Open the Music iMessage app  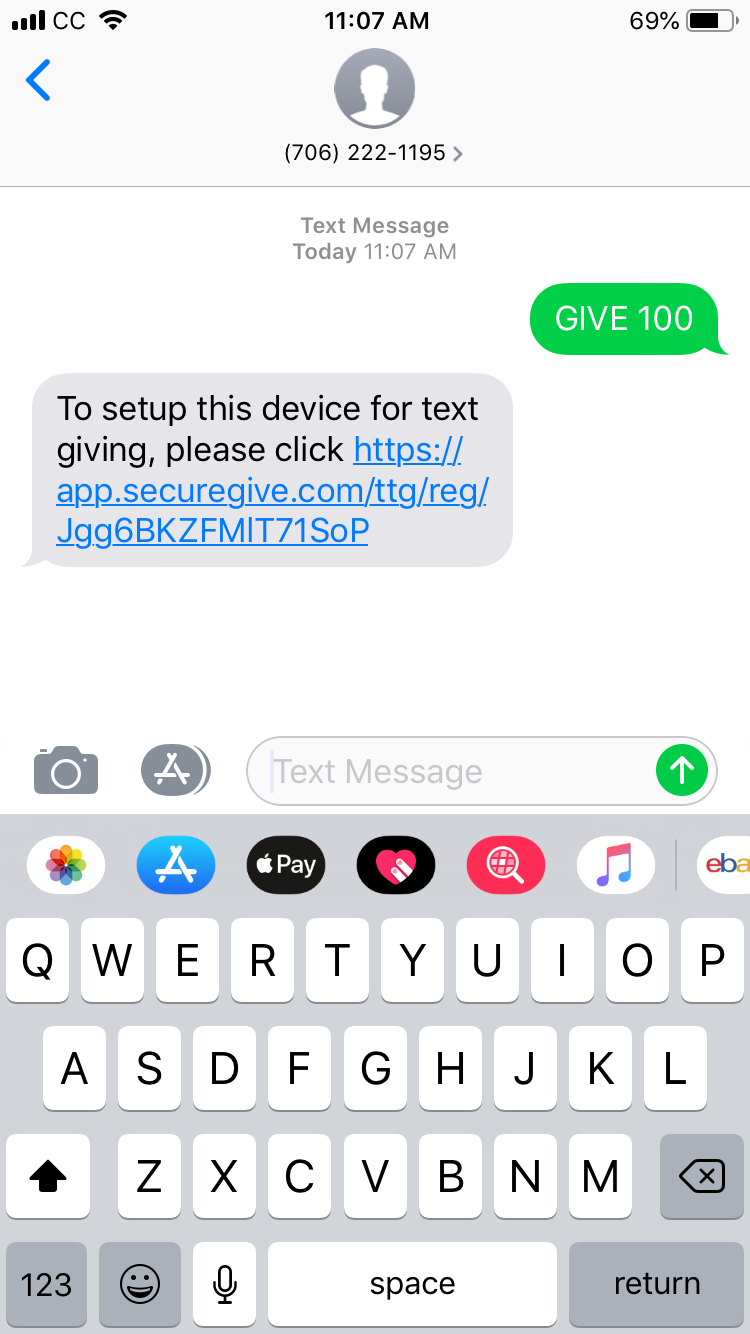pos(616,864)
